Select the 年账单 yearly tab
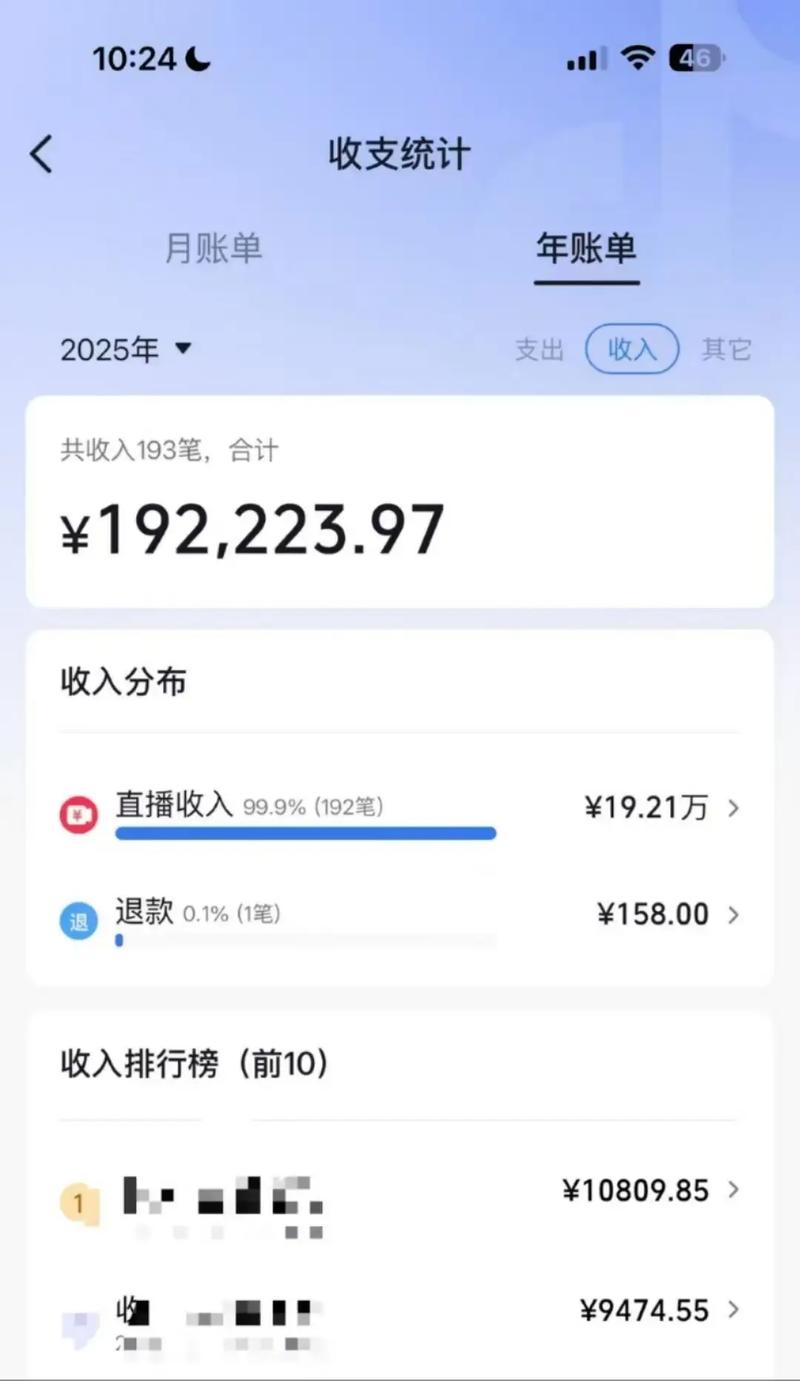 [587, 251]
